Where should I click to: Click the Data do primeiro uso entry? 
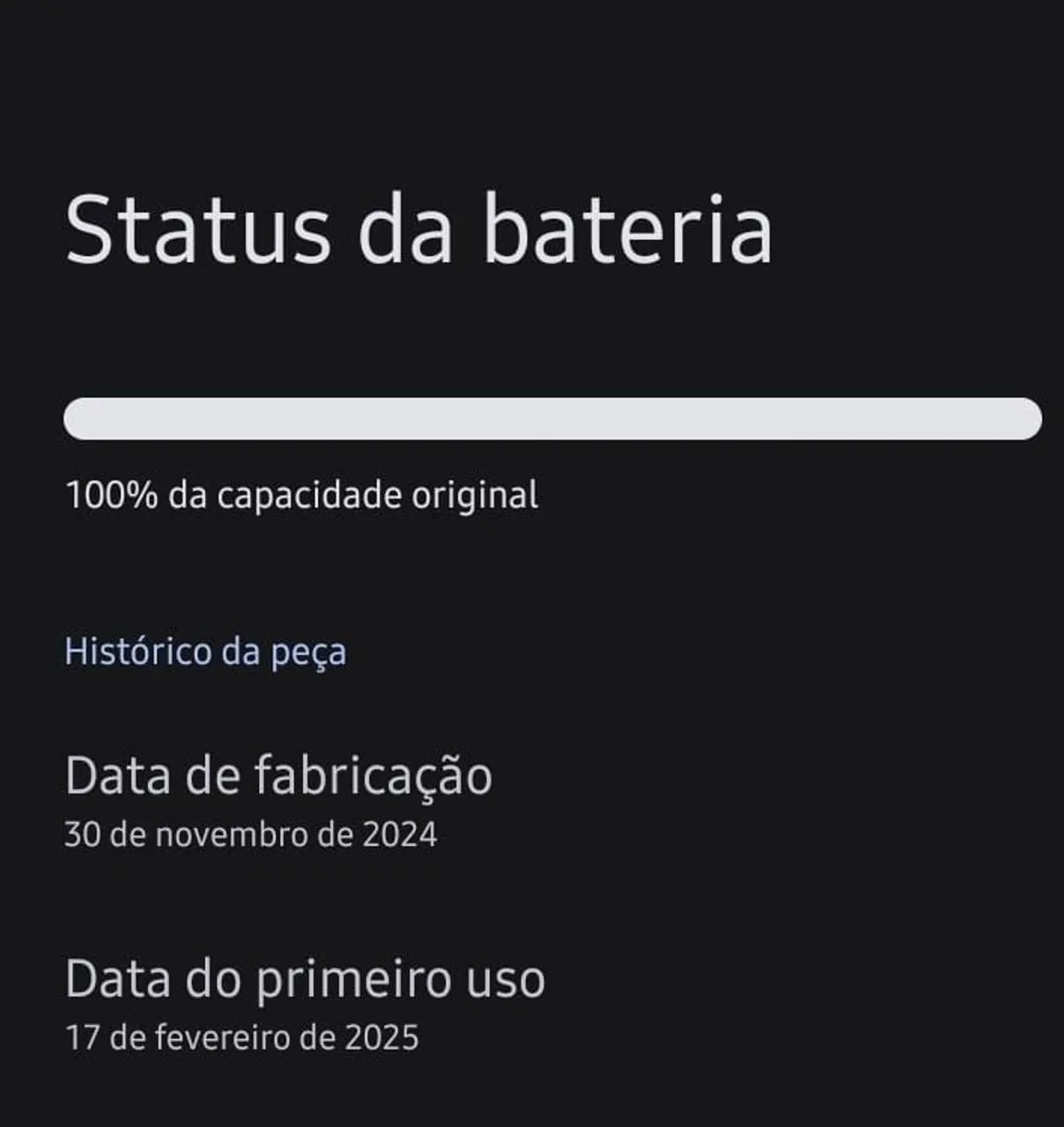[306, 977]
